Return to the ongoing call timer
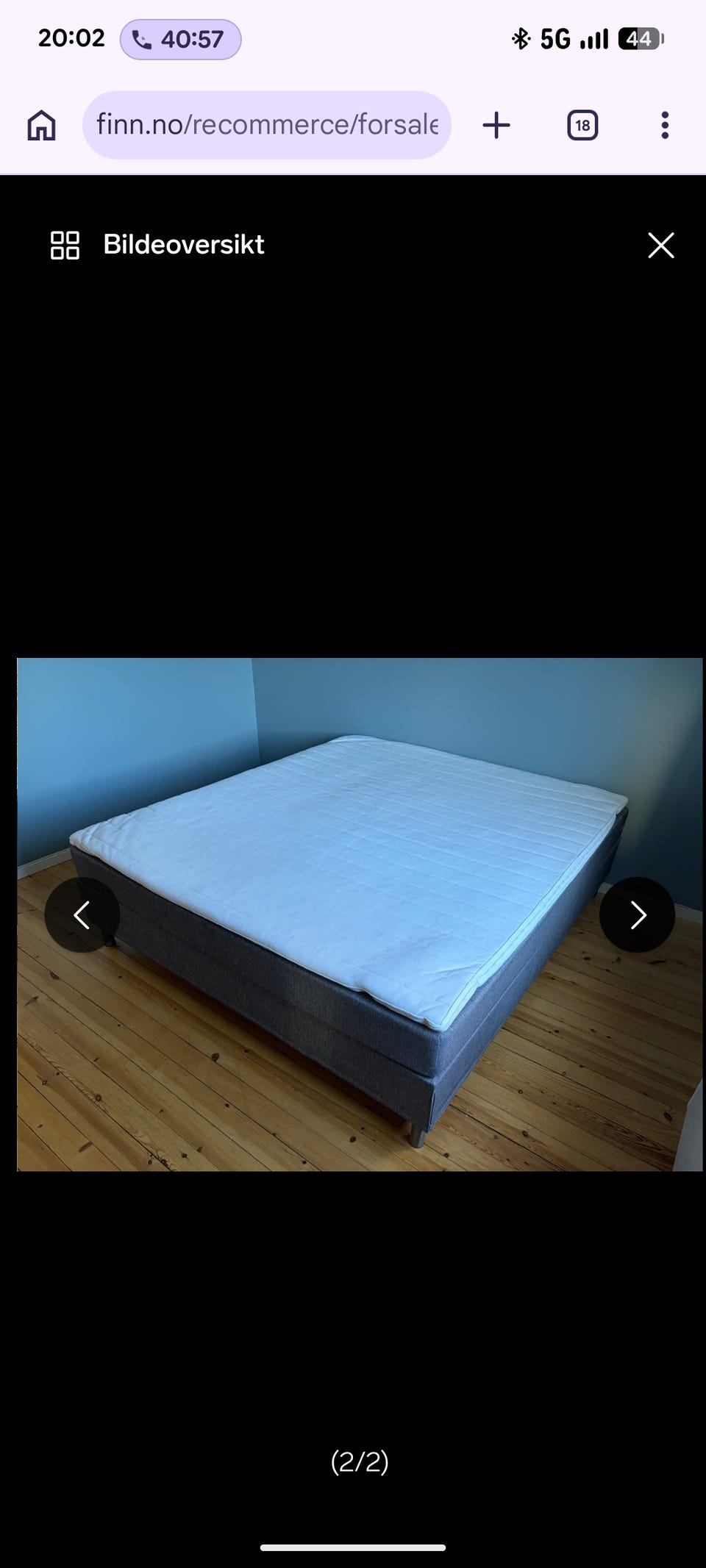This screenshot has height=1568, width=706. [x=181, y=39]
